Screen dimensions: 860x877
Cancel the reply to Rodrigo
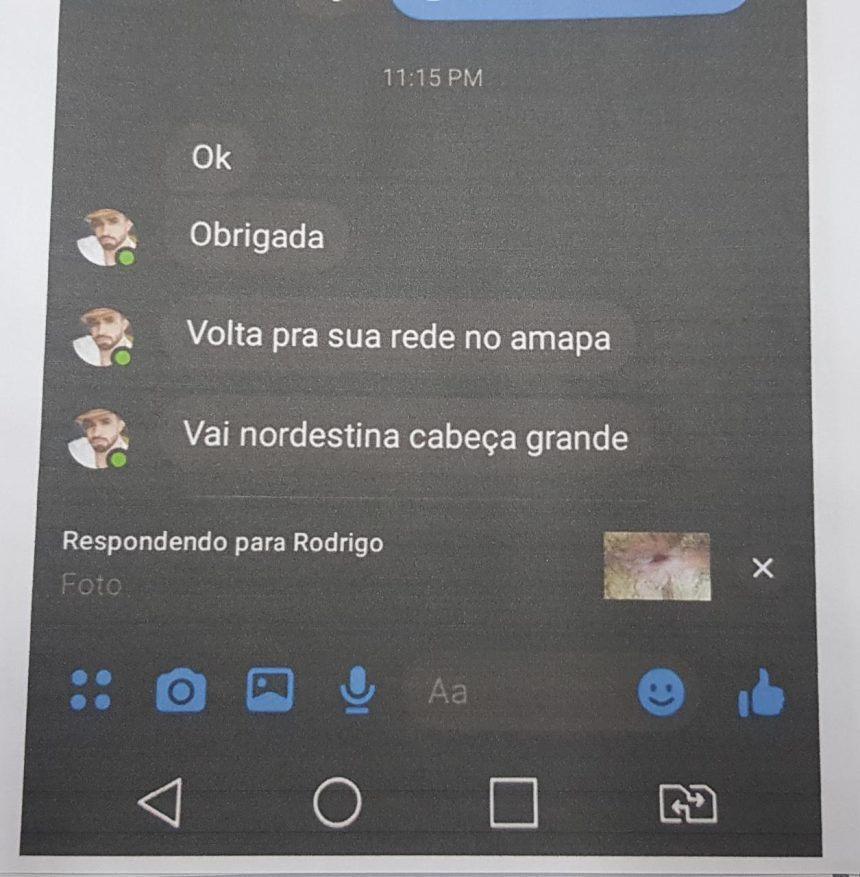[x=762, y=569]
